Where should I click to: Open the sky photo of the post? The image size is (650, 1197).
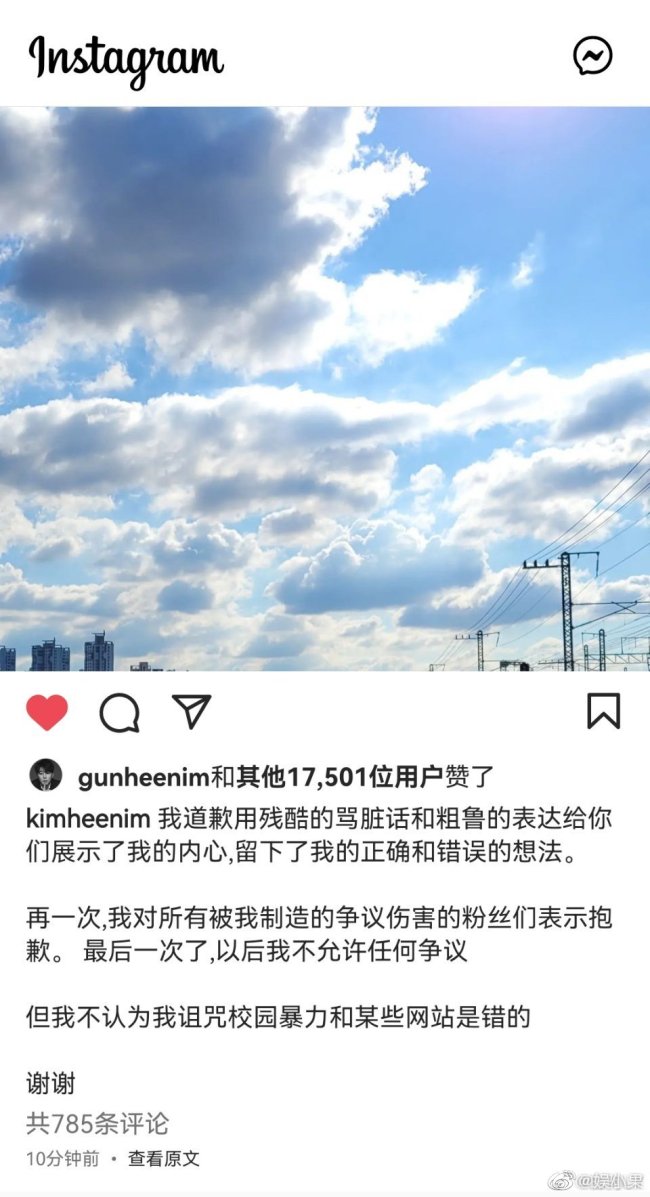click(x=325, y=388)
